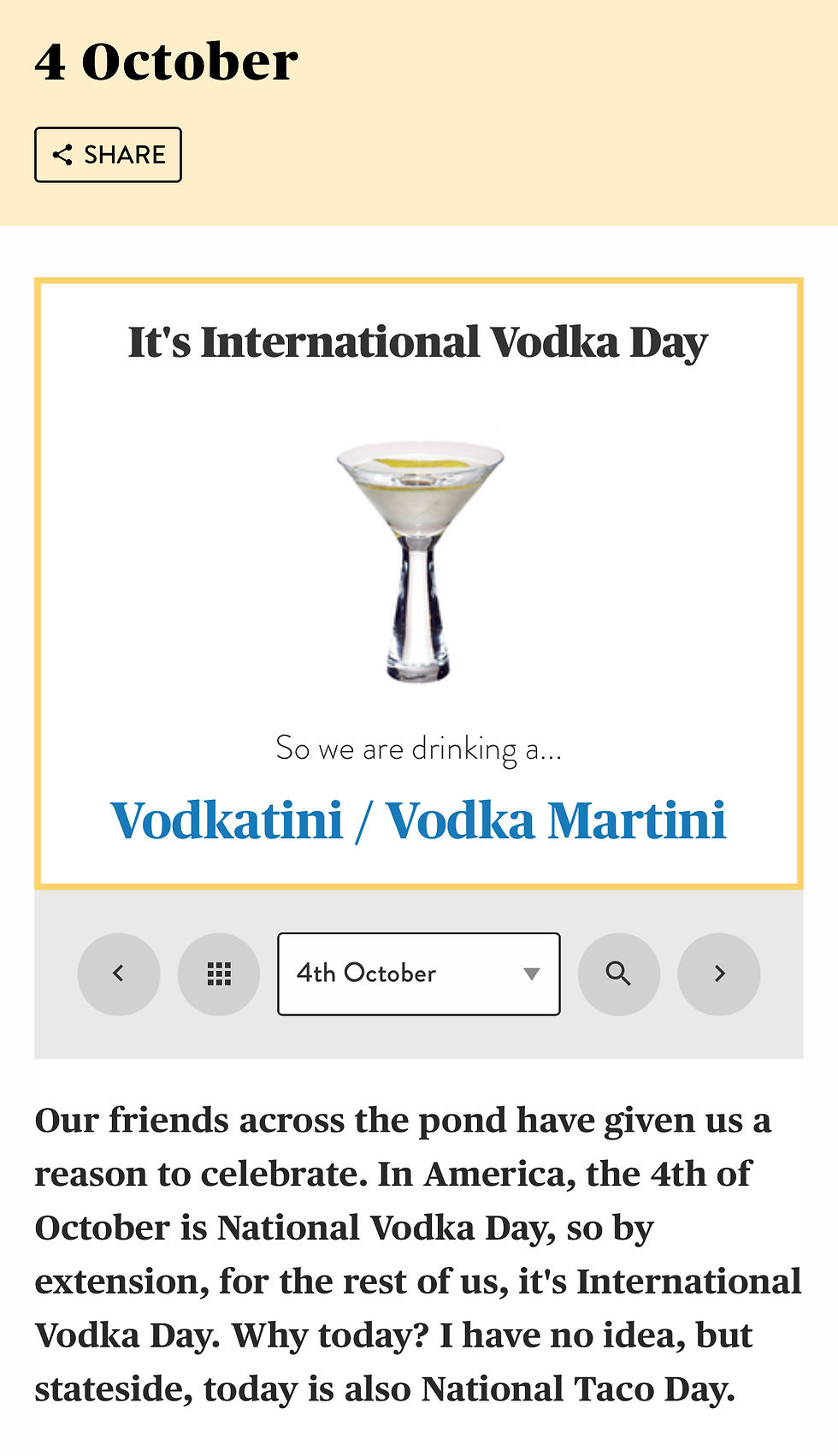Viewport: 838px width, 1456px height.
Task: Tap the search magnifier button
Action: pyautogui.click(x=618, y=974)
